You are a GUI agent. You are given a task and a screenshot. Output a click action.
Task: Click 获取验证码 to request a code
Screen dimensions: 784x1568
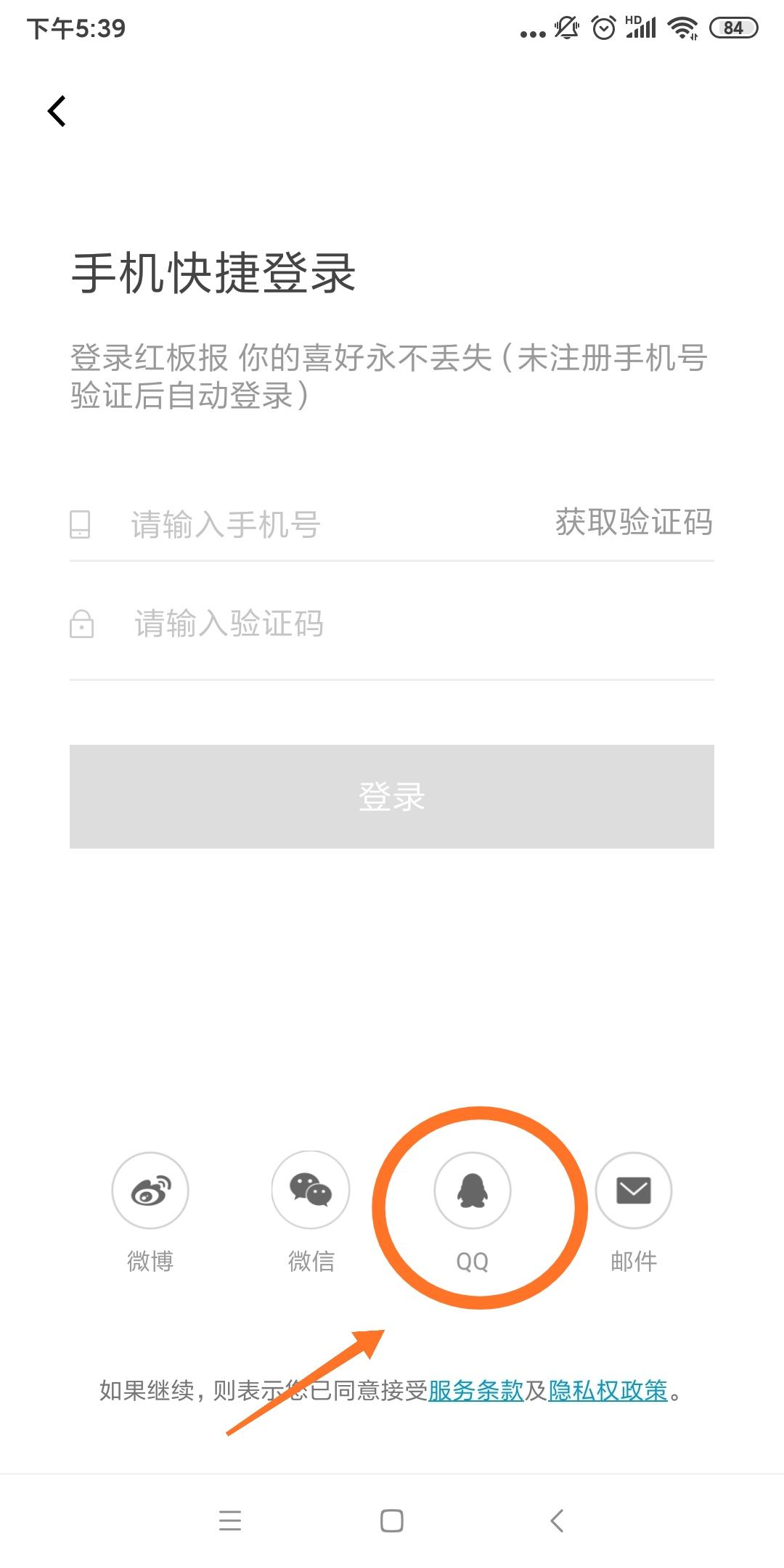633,523
